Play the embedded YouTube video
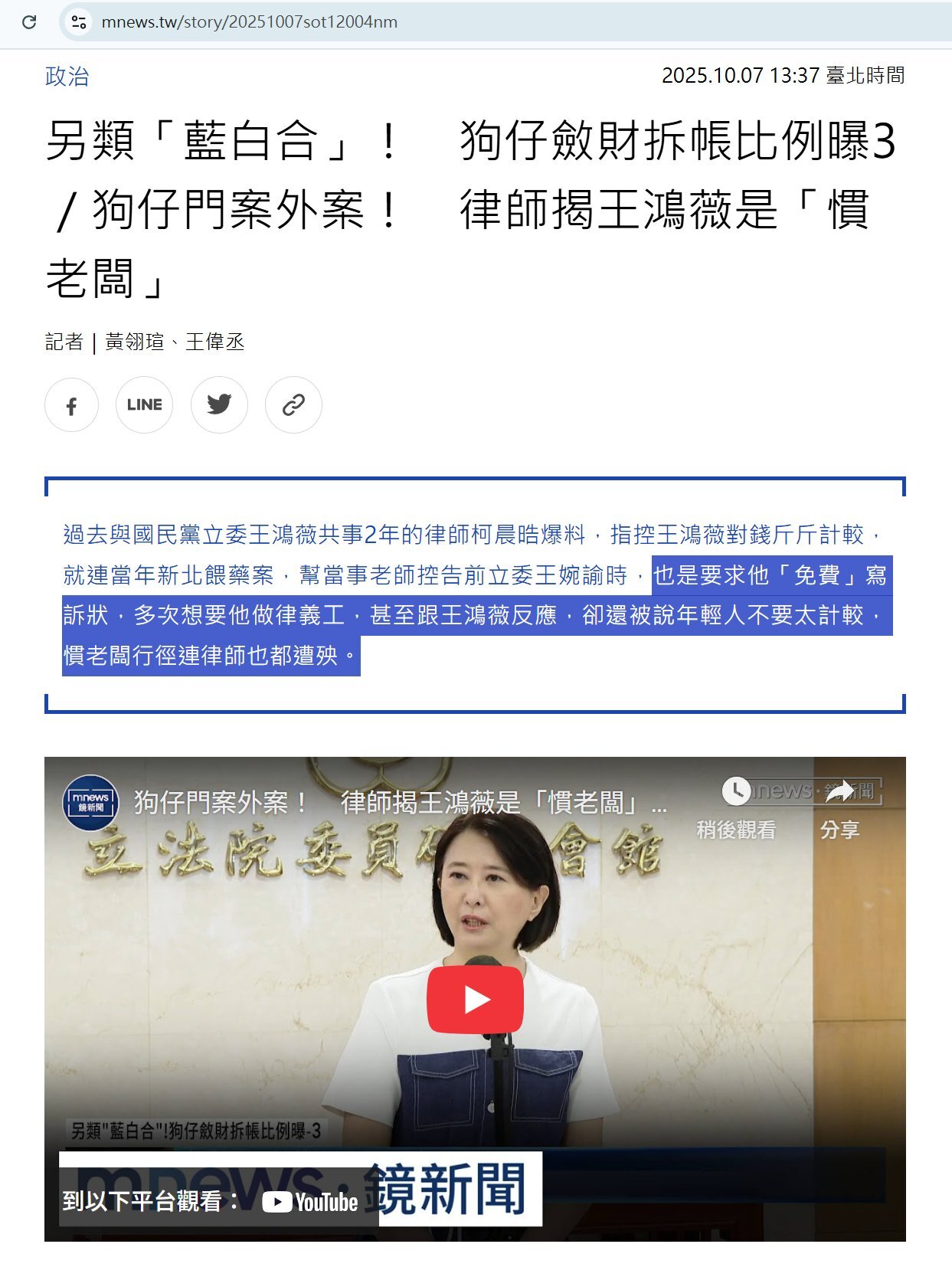This screenshot has width=952, height=1280. point(475,999)
